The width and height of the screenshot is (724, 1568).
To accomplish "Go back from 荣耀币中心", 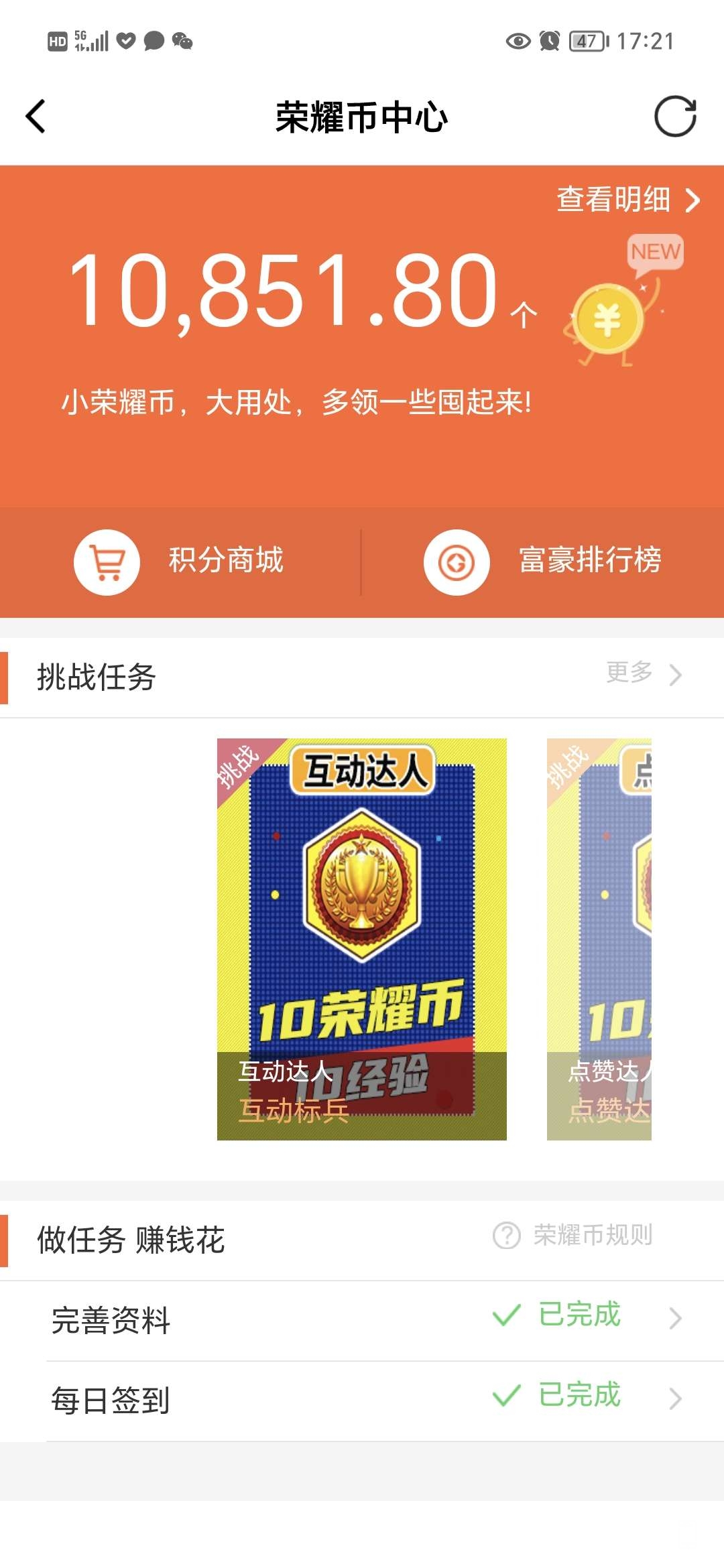I will [x=36, y=117].
